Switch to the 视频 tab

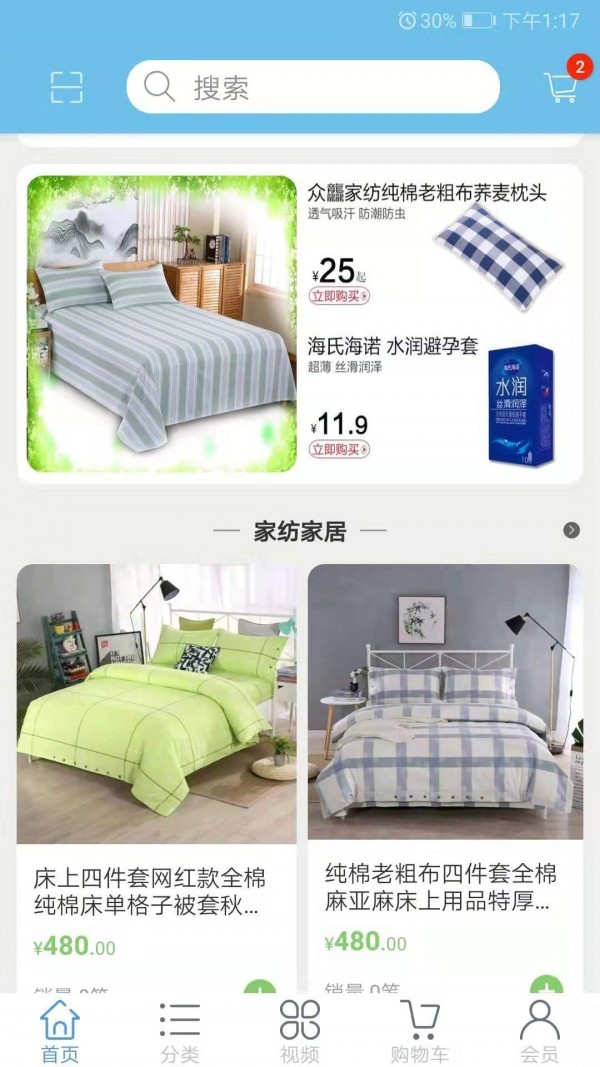tap(300, 1031)
